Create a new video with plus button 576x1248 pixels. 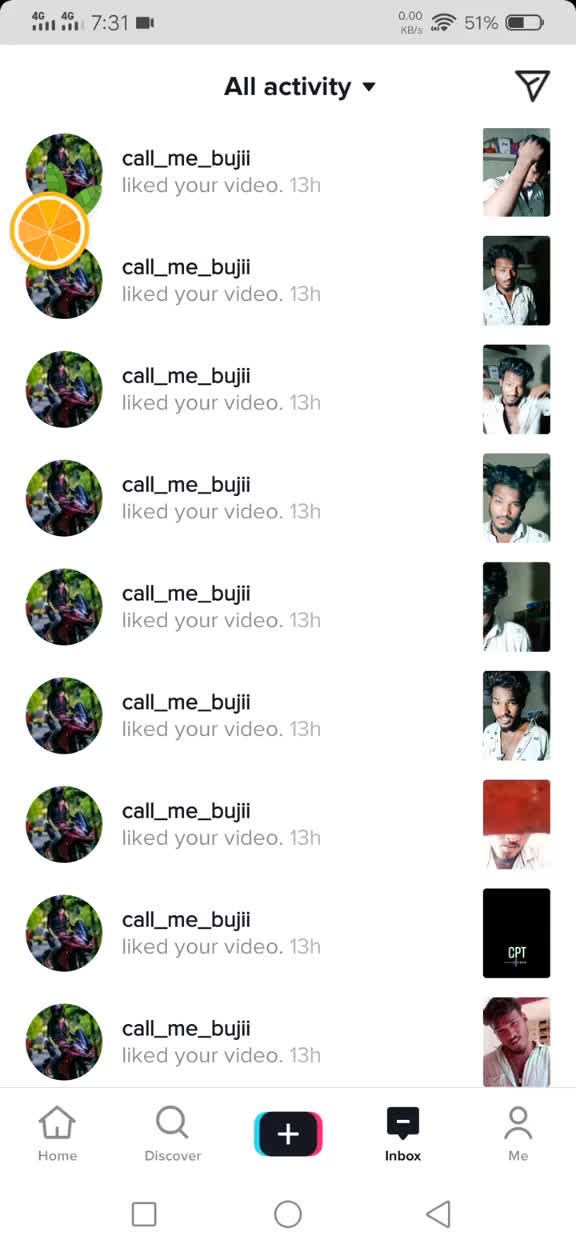[288, 1133]
